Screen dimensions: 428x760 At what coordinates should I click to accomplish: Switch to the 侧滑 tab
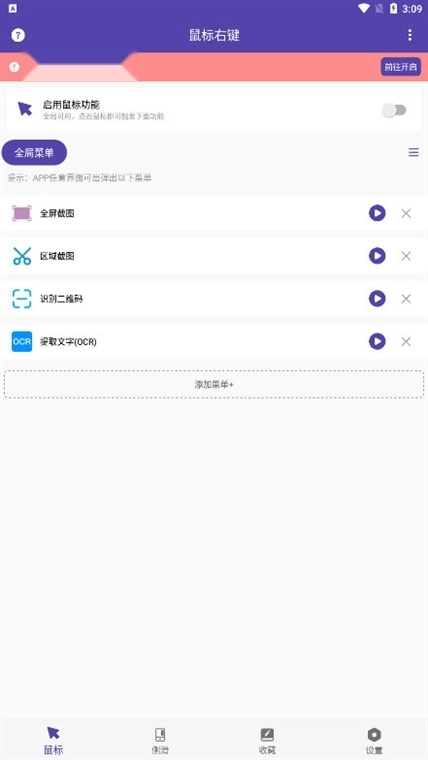point(160,741)
